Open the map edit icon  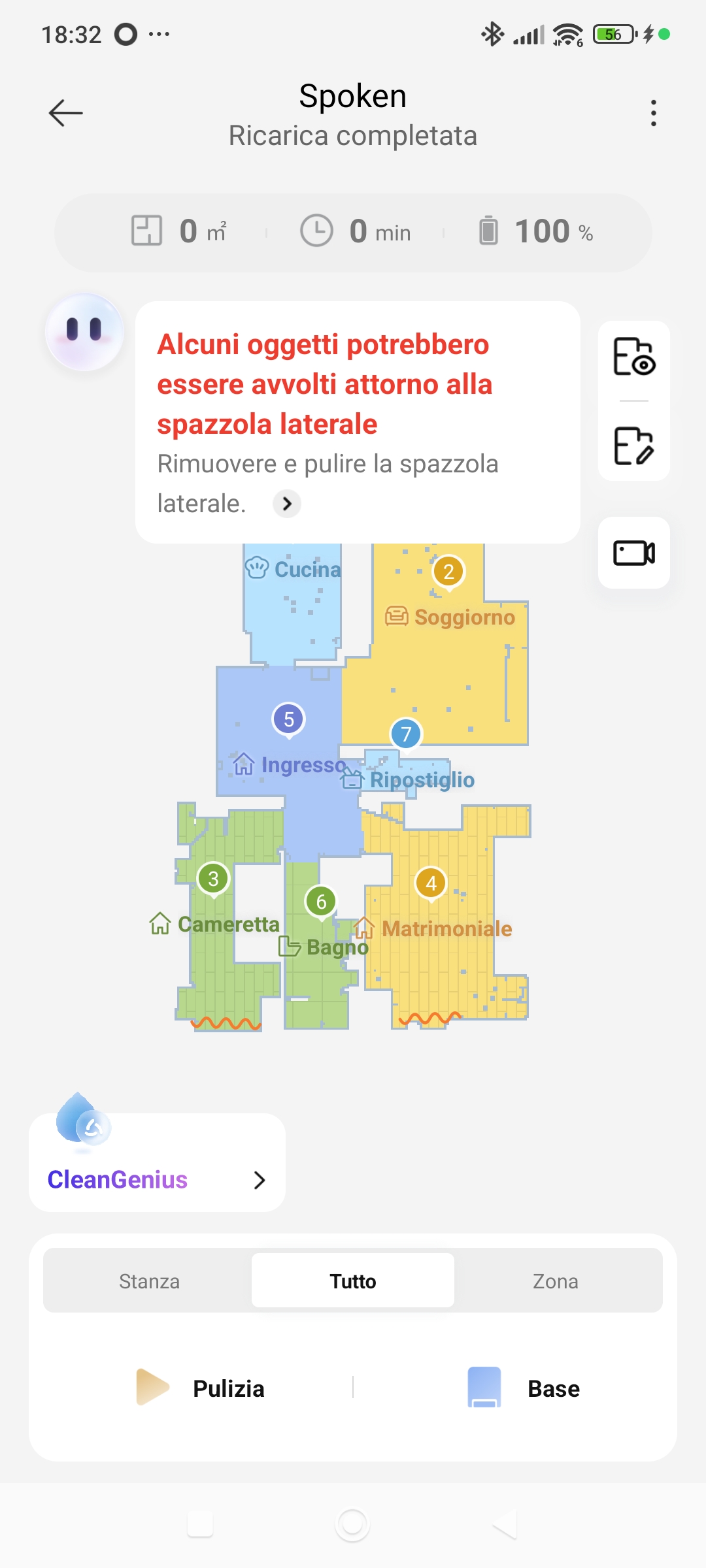tap(633, 446)
